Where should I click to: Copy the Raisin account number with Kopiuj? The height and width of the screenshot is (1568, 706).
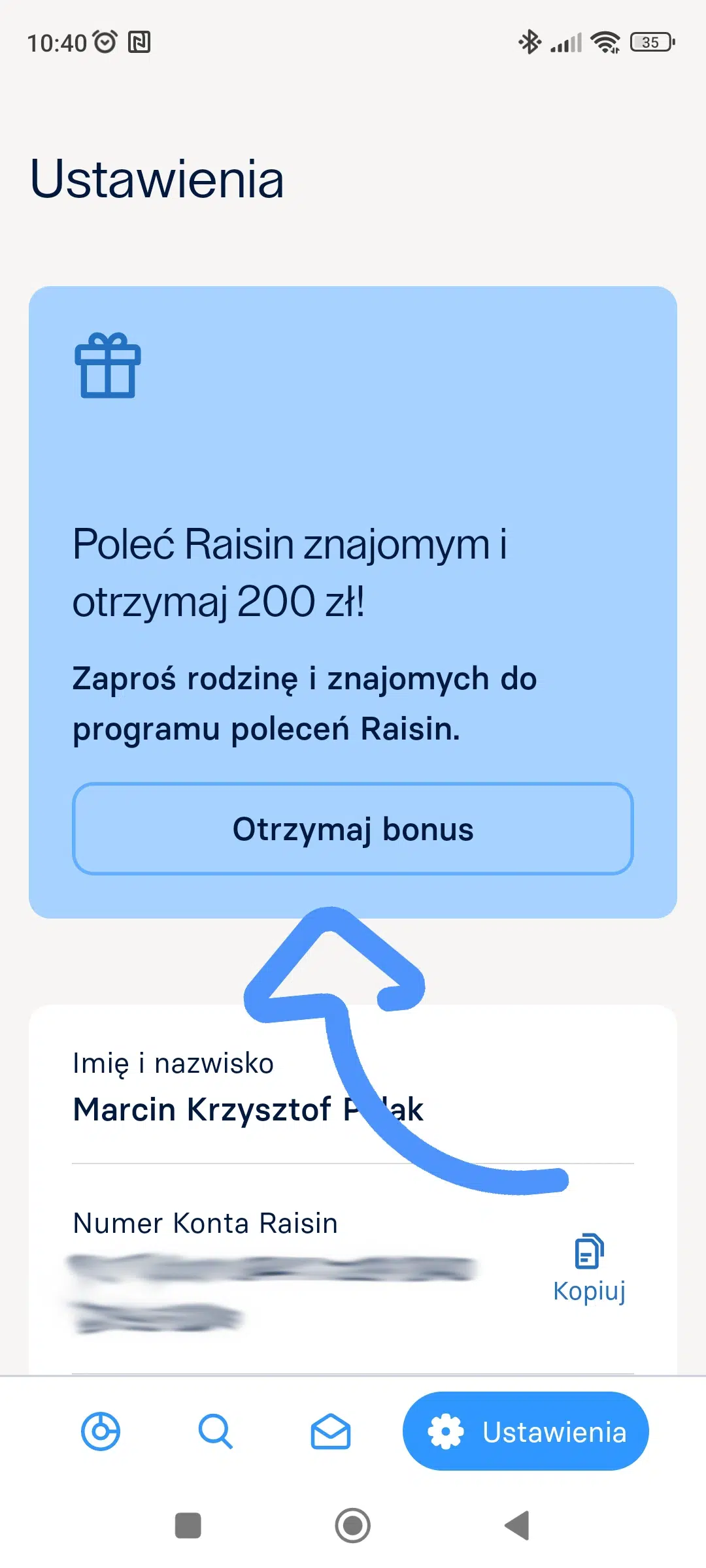point(589,1267)
